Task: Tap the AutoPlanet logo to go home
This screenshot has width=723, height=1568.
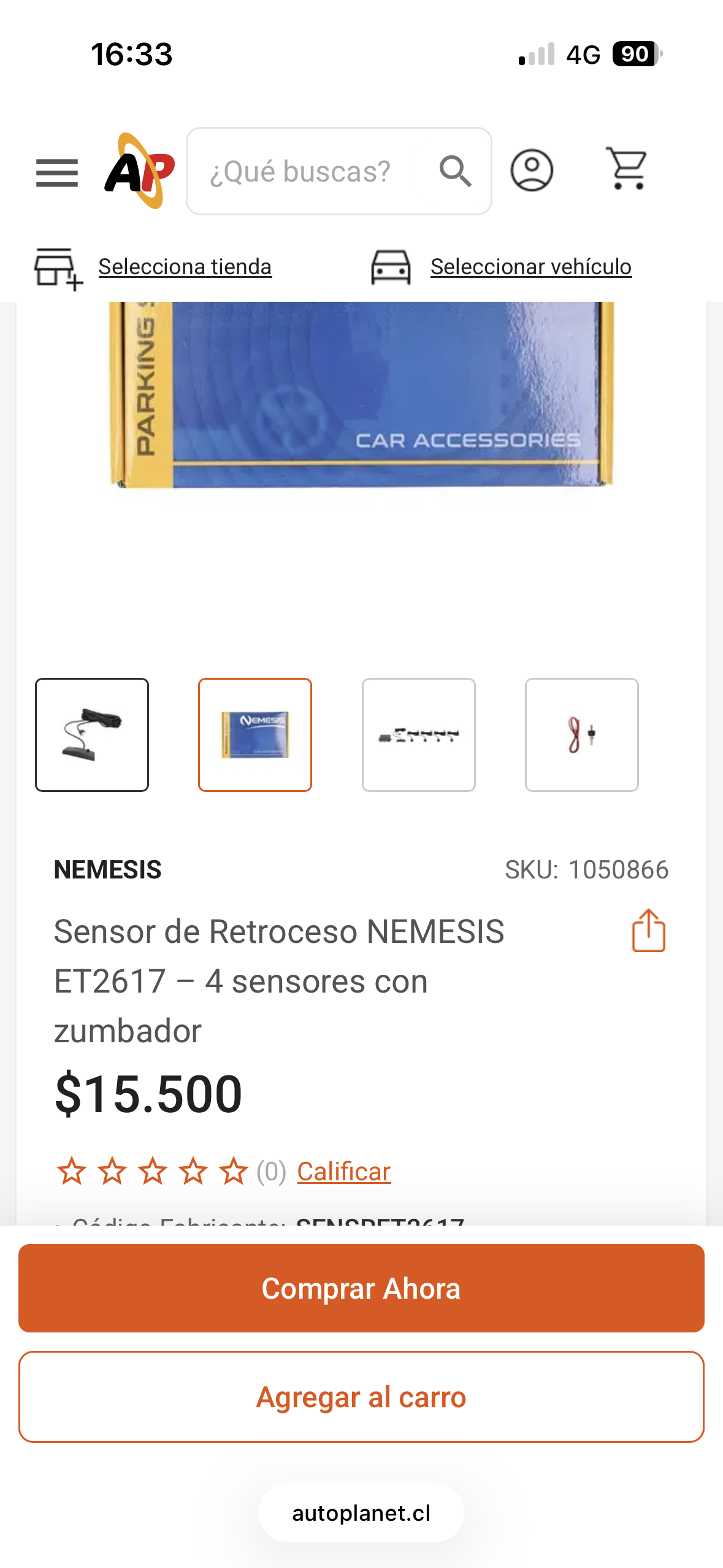Action: 140,171
